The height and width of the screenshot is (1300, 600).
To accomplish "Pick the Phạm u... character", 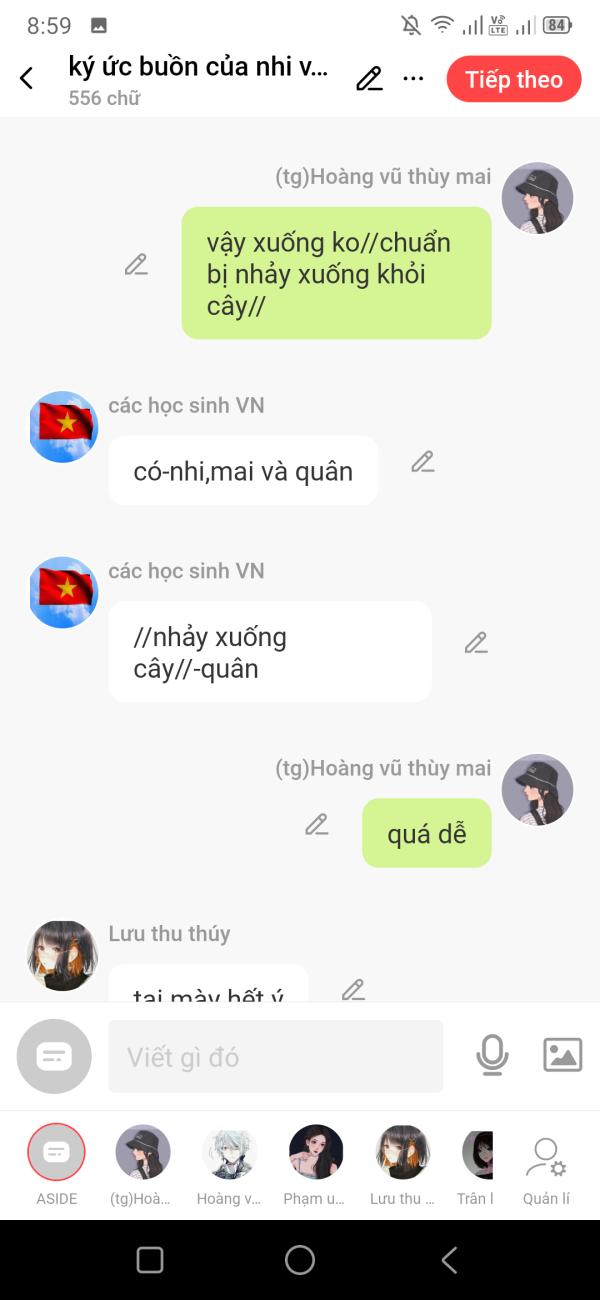I will point(316,1165).
